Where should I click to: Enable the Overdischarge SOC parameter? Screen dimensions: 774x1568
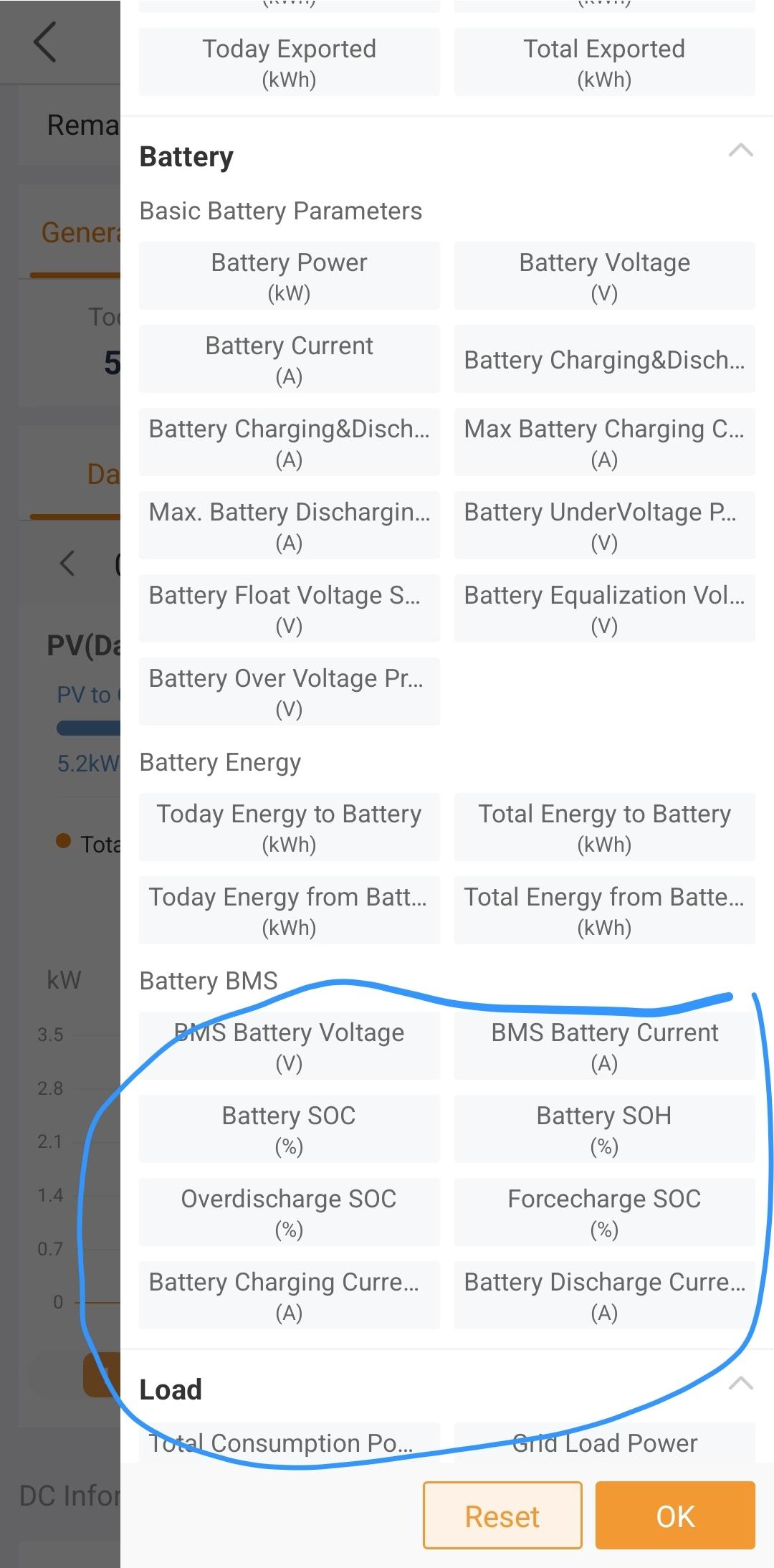point(288,1212)
